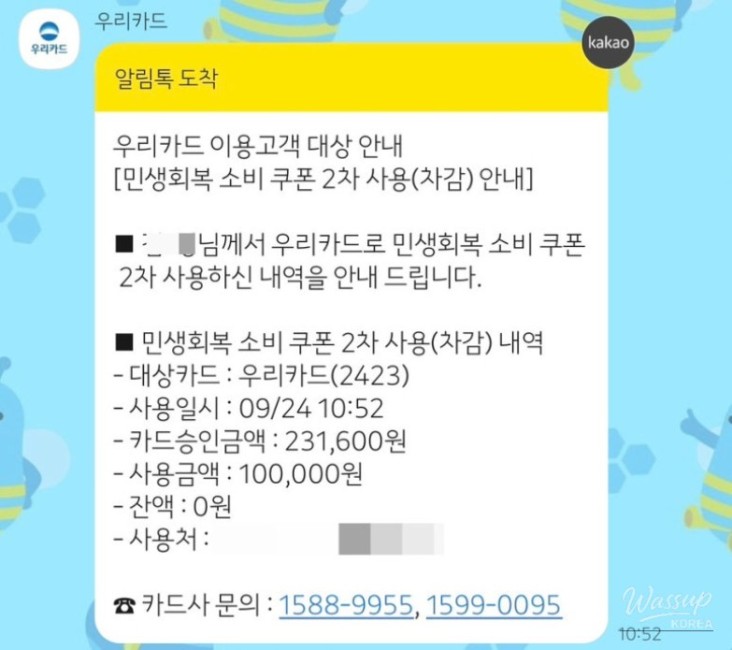Call card inquiry number 1588-9955
This screenshot has height=650, width=732.
[x=347, y=604]
